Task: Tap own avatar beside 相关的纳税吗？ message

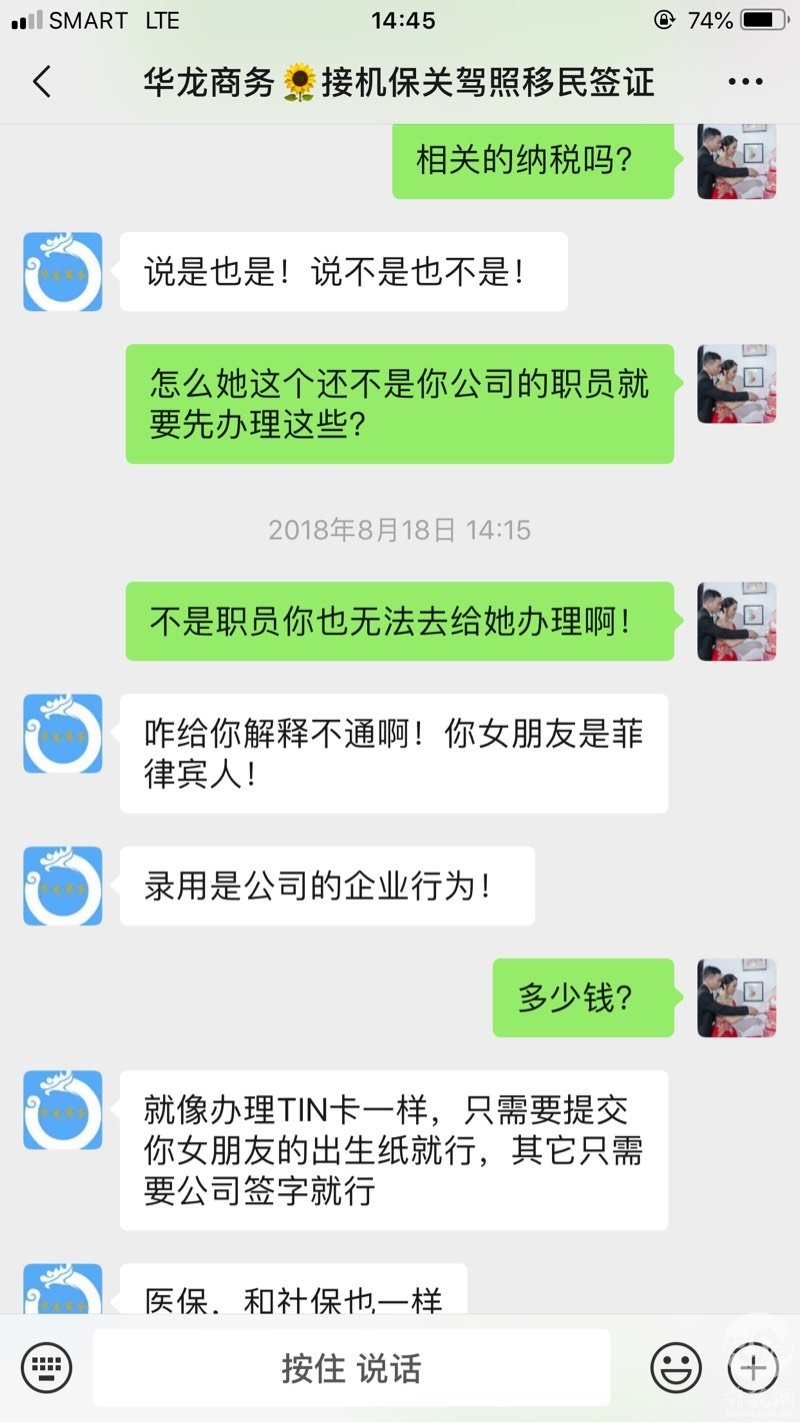Action: tap(737, 160)
